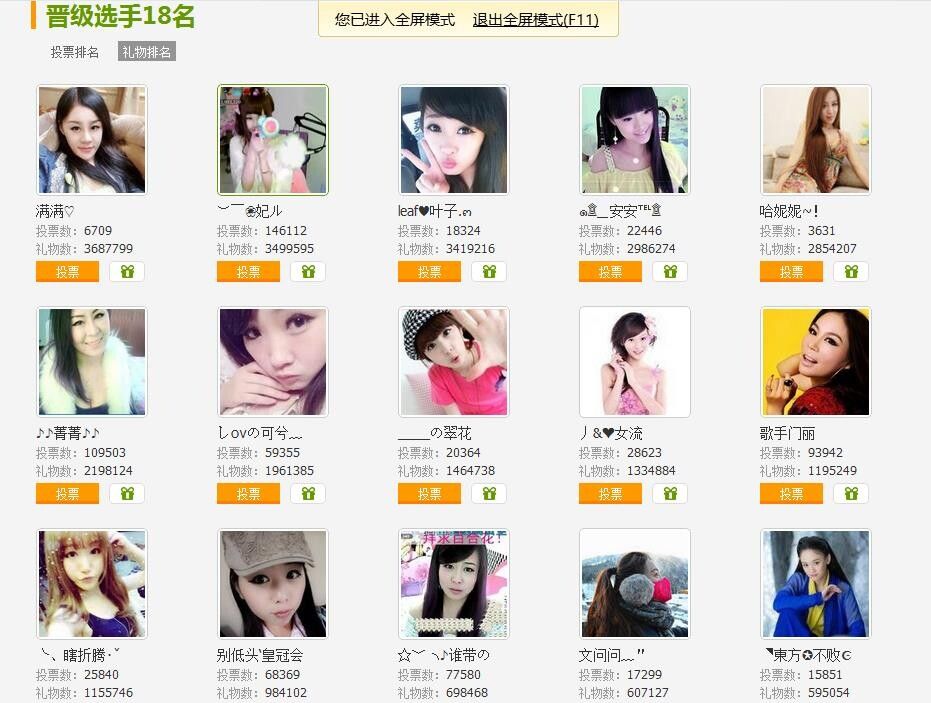
Task: Open 安安's profile photo
Action: [635, 140]
